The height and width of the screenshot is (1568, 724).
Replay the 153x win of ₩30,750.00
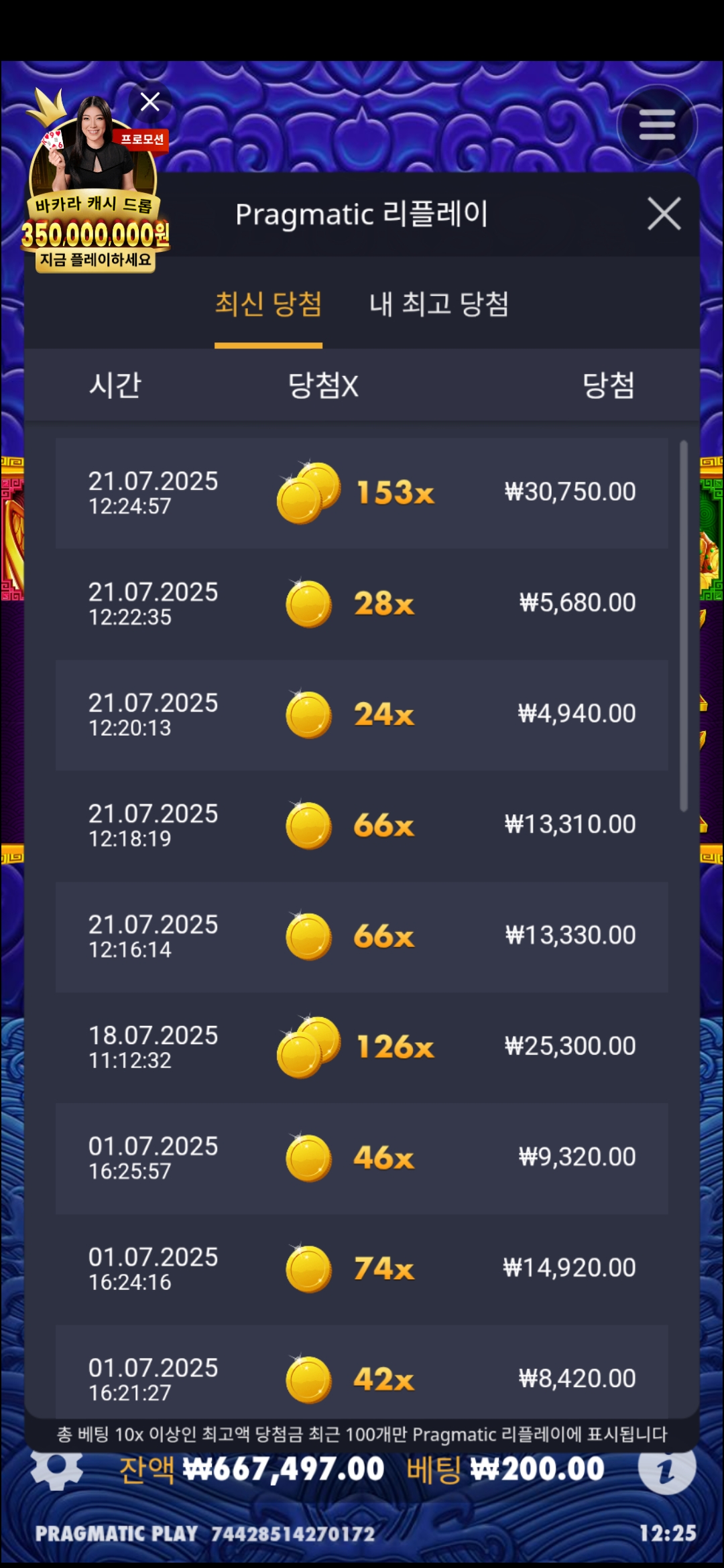pyautogui.click(x=362, y=493)
